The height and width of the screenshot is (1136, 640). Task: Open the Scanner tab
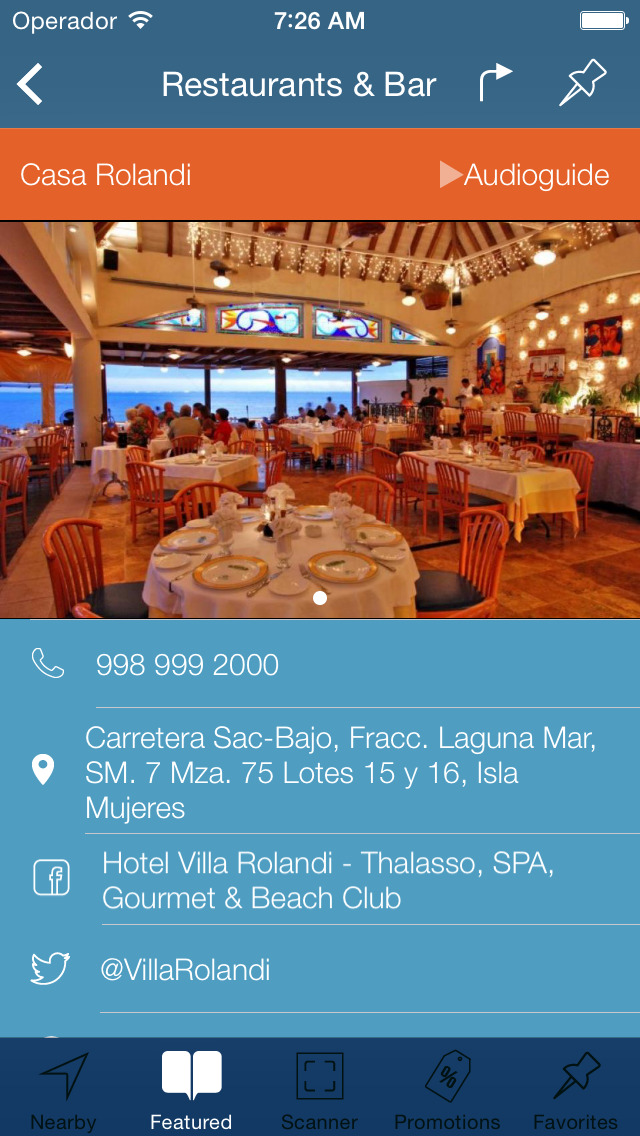point(320,1089)
